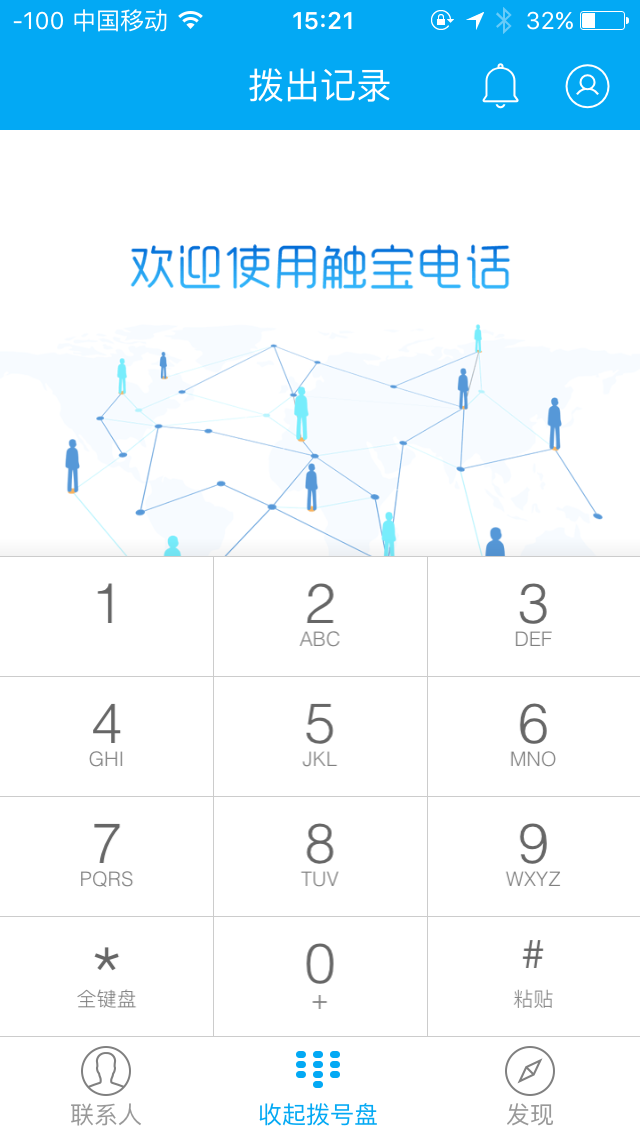The width and height of the screenshot is (640, 1136).
Task: Dial the 5 JKL key
Action: pyautogui.click(x=320, y=737)
